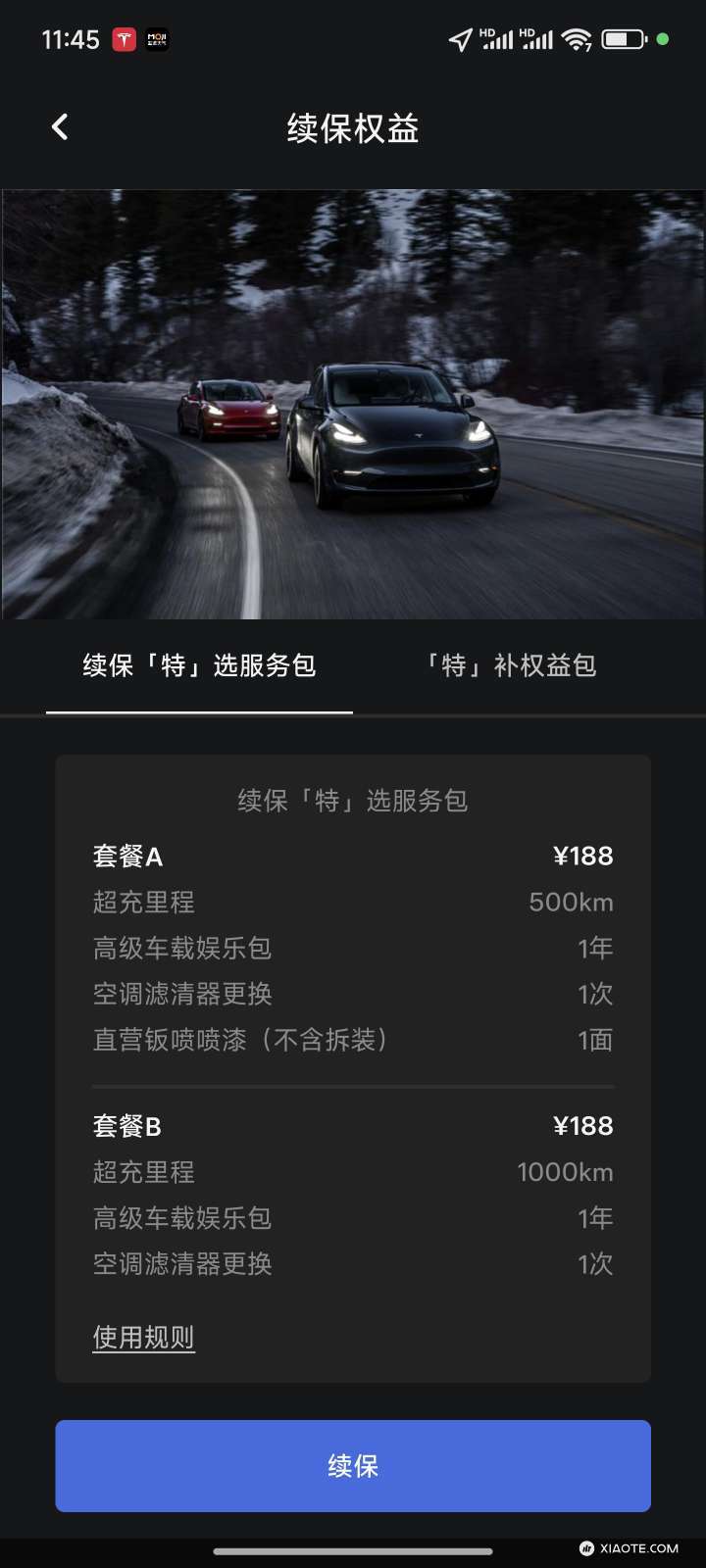Screen dimensions: 706x1568
Task: Tap the back arrow to leave 续保权益
Action: pos(59,127)
